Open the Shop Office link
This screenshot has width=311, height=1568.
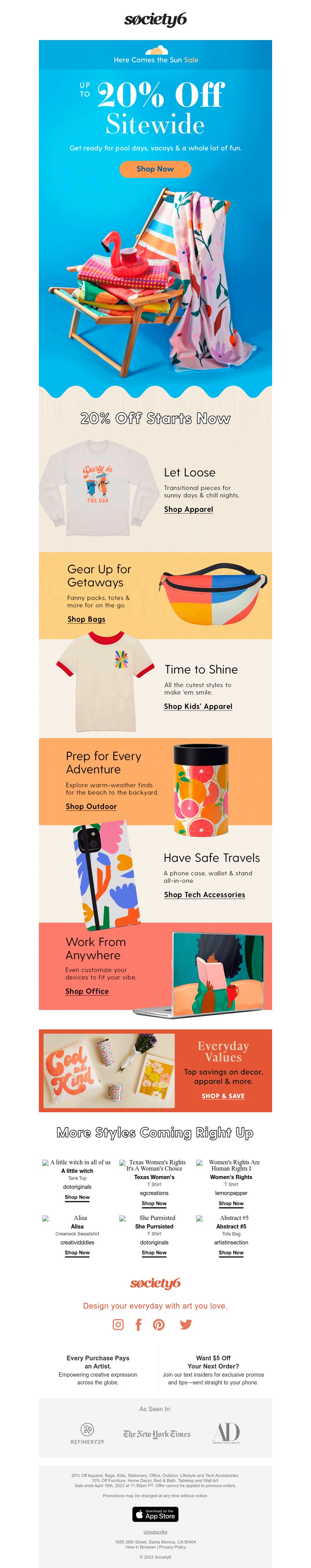[x=87, y=991]
